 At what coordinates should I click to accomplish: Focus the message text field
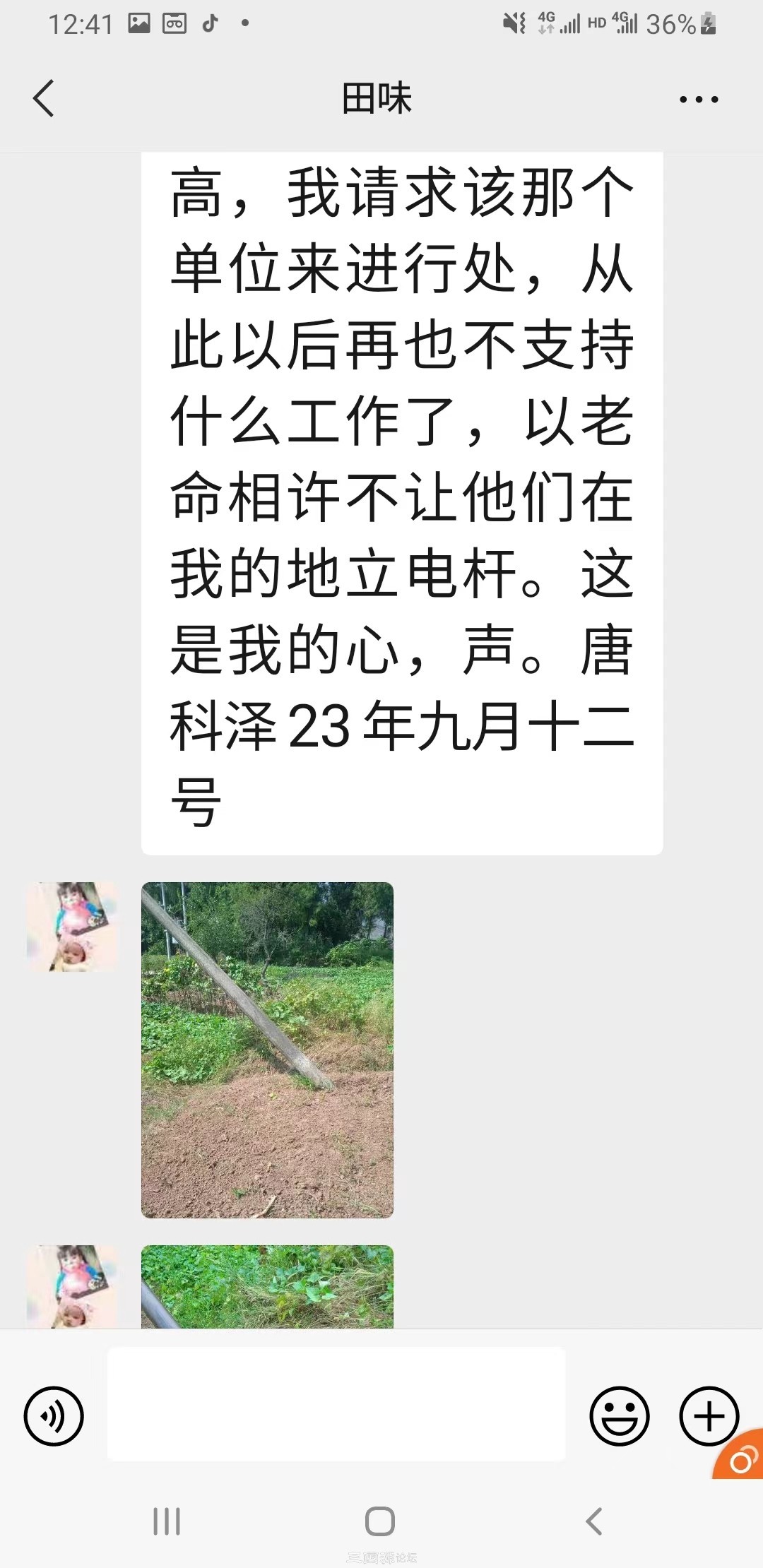336,1403
